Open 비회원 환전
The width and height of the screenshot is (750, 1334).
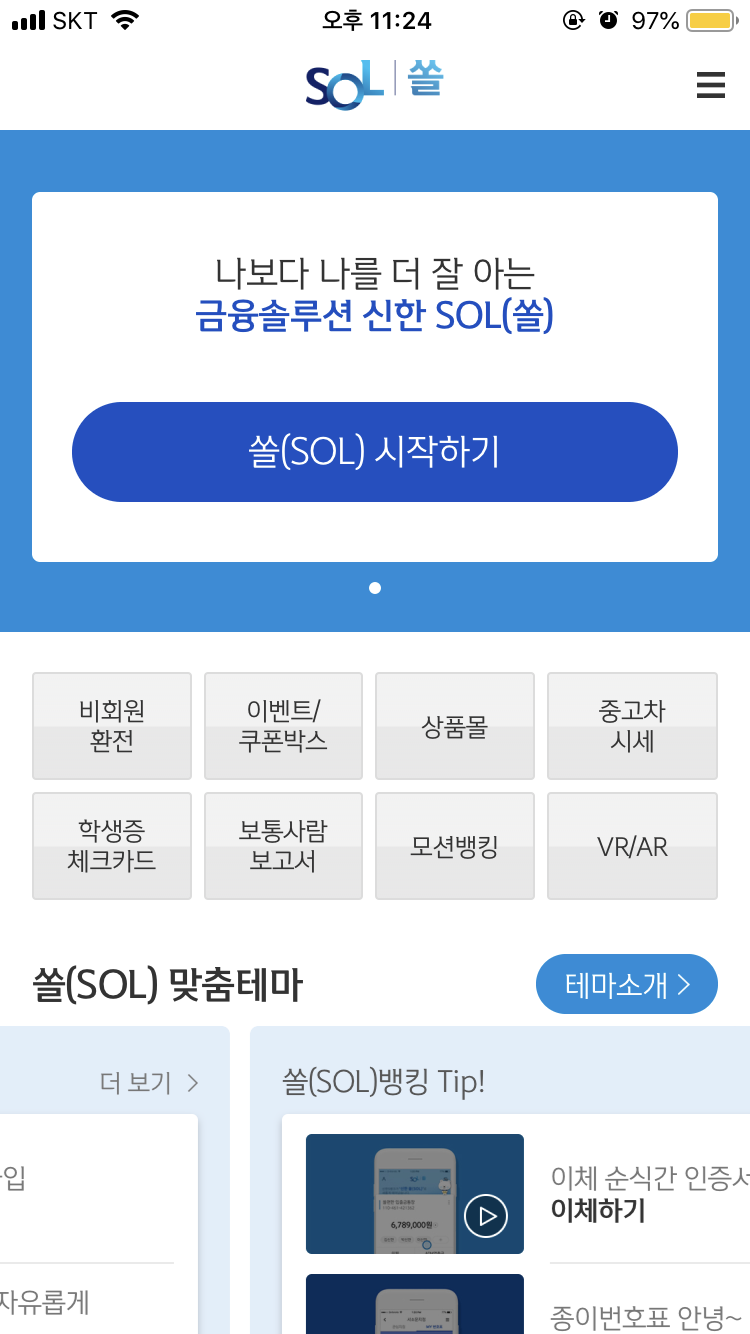tap(112, 726)
